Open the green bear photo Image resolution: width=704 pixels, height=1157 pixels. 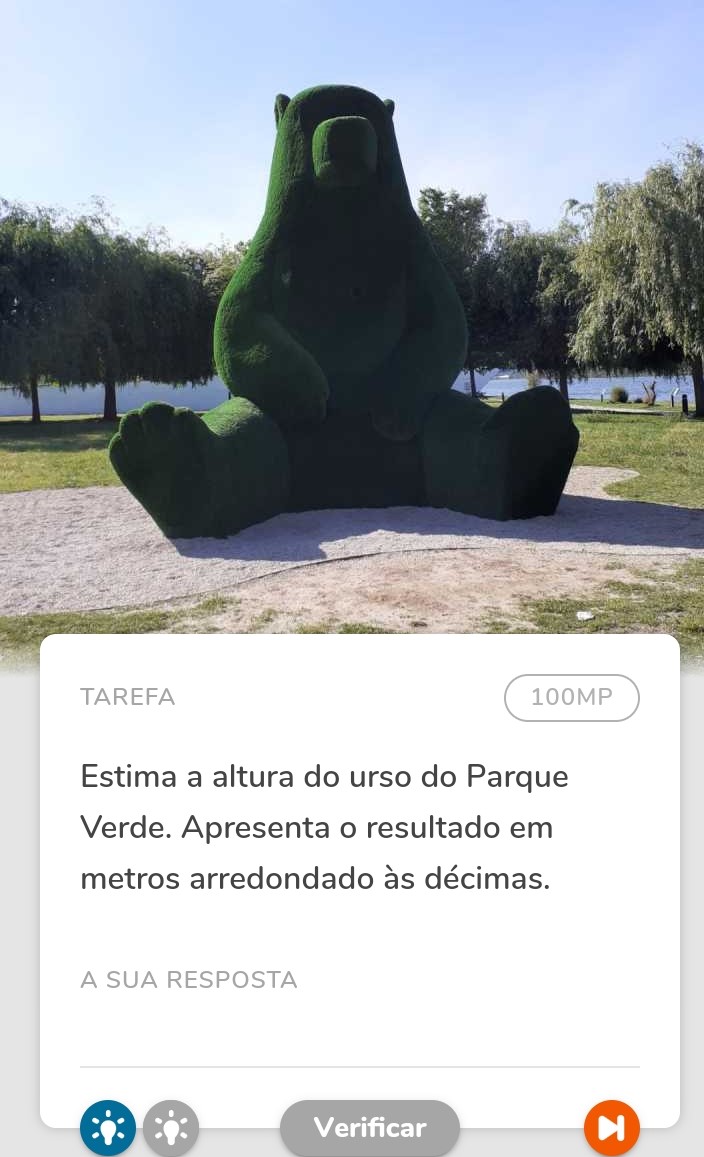[x=352, y=317]
